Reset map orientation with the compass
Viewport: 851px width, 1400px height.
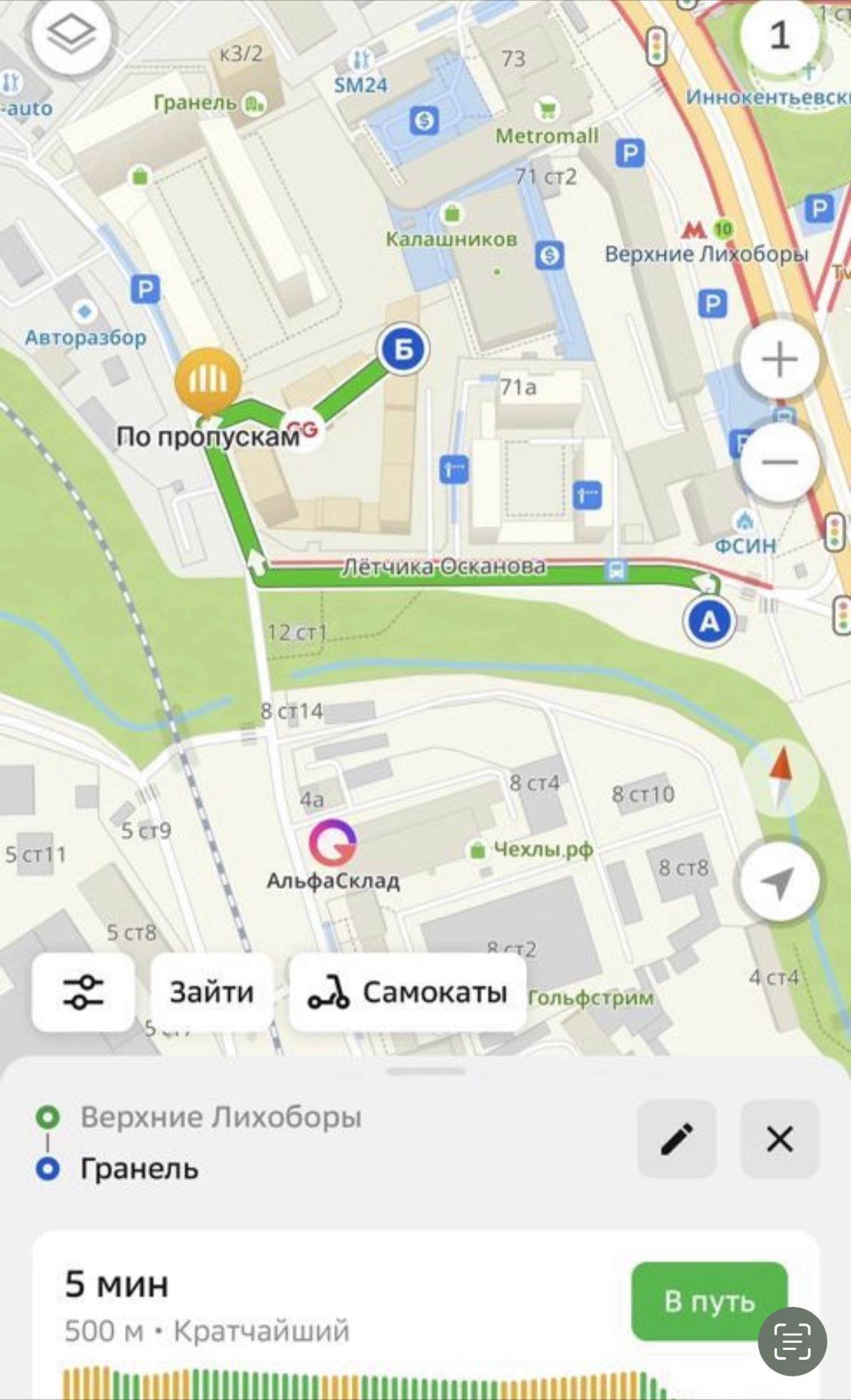pyautogui.click(x=780, y=776)
